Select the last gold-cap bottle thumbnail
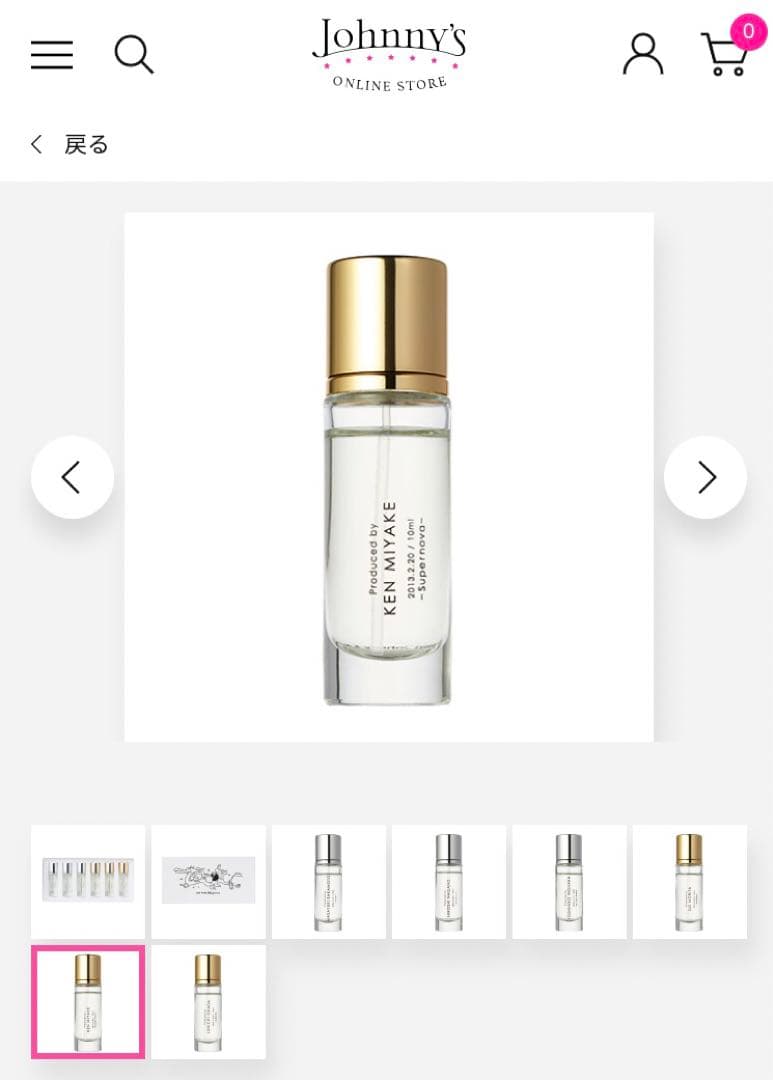Screen dimensions: 773x1080 click(x=207, y=1001)
